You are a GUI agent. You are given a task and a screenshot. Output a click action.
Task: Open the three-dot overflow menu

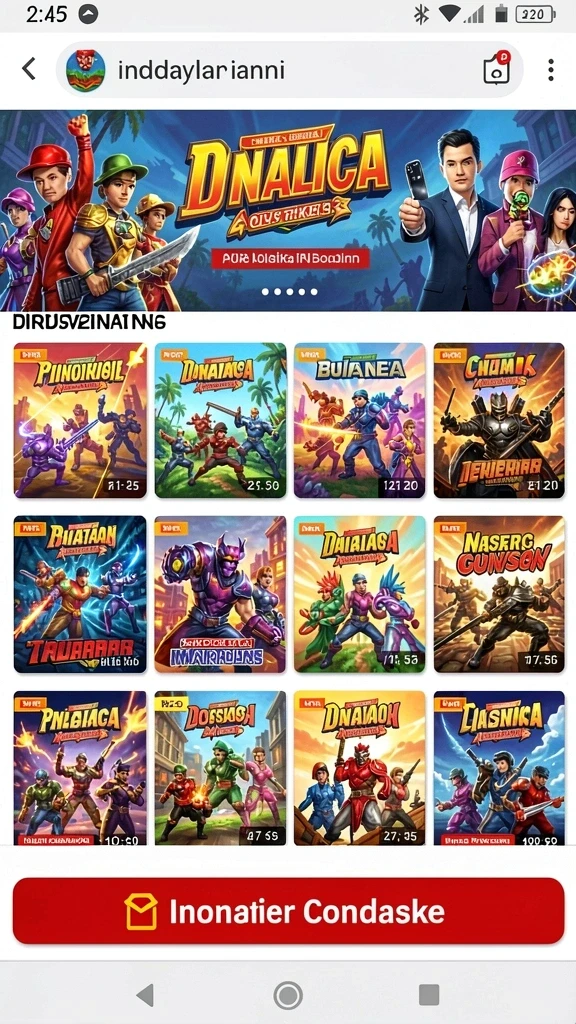[551, 70]
